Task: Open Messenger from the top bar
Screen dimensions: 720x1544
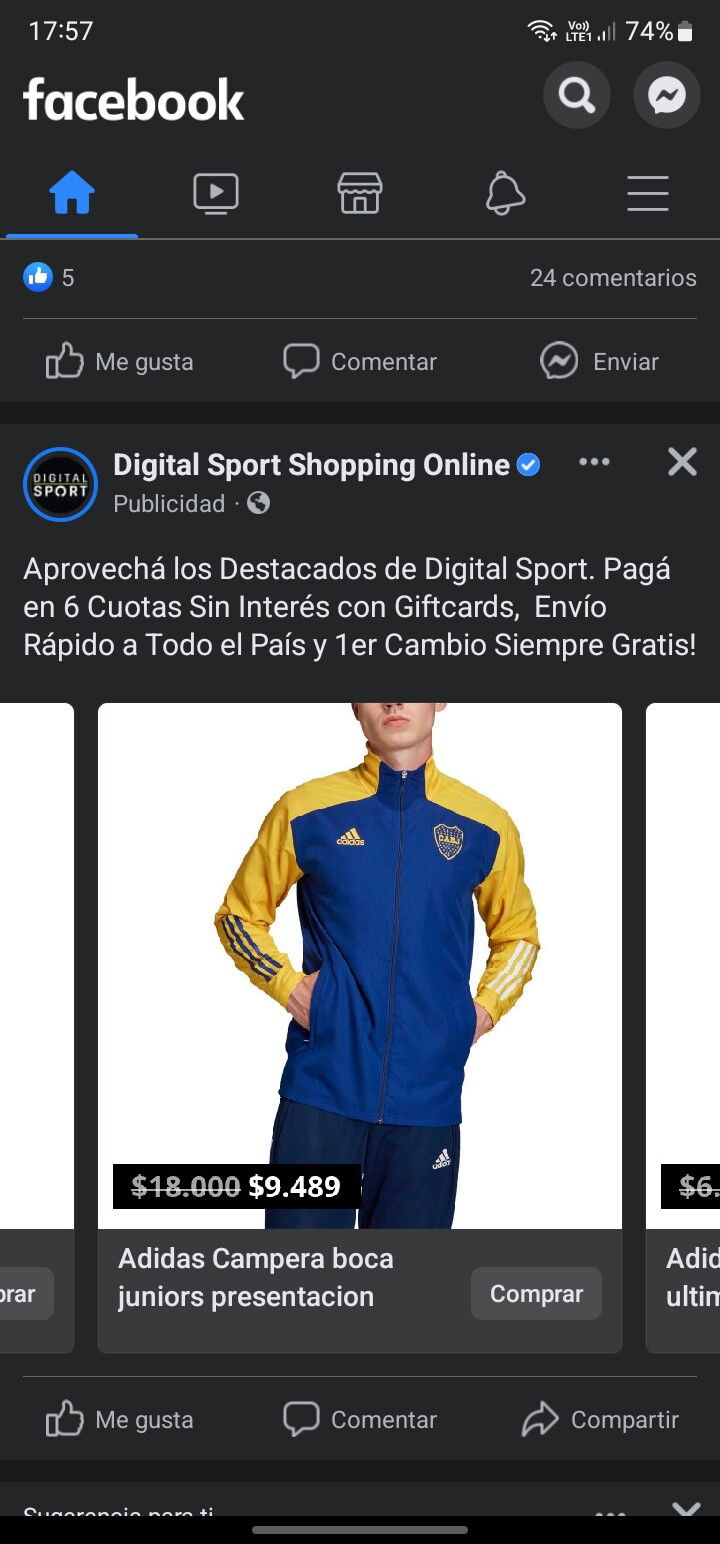Action: pyautogui.click(x=667, y=96)
